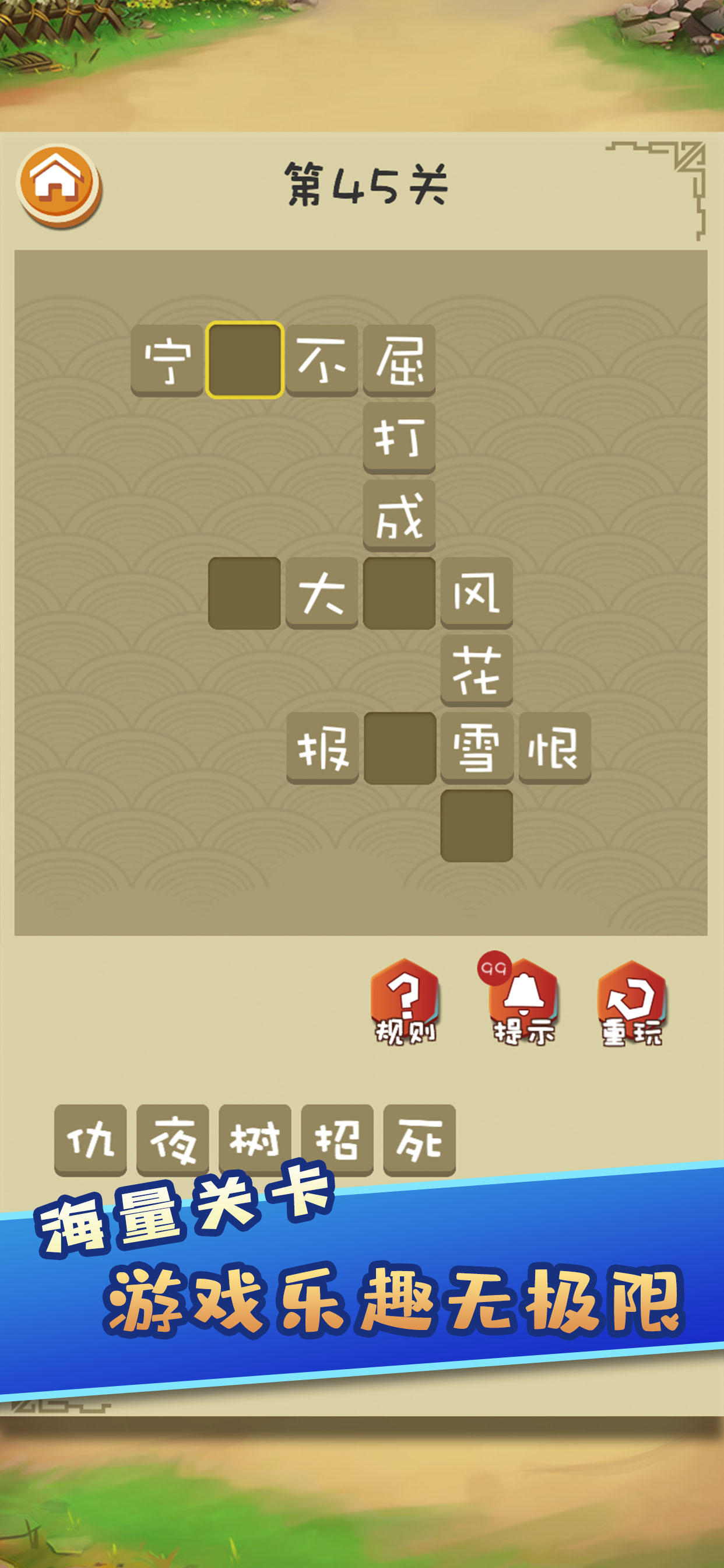Viewport: 724px width, 1568px height.
Task: Return to the home screen via house icon
Action: click(x=58, y=184)
